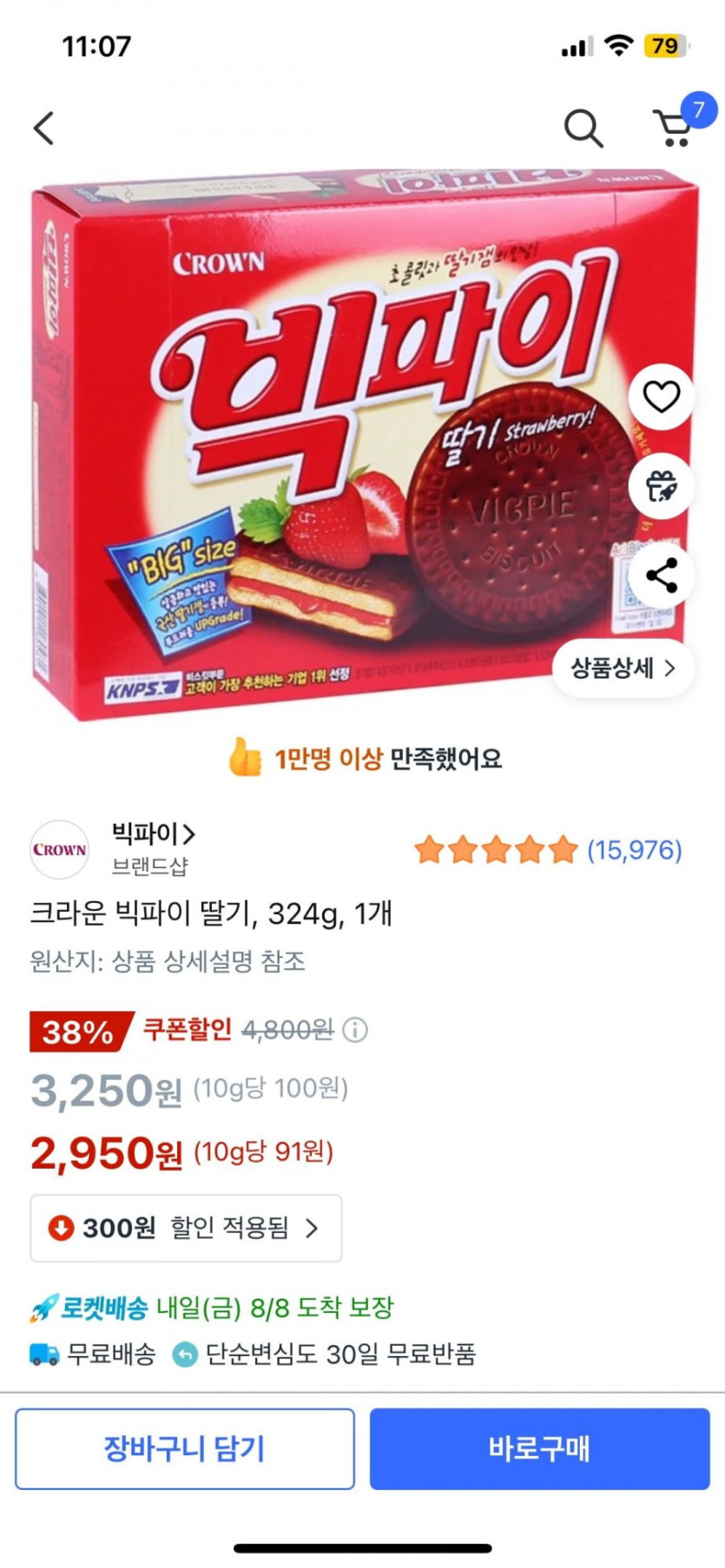Open 300원 할인 적용됨 coupon details
Viewport: 725px width, 1568px height.
186,1228
